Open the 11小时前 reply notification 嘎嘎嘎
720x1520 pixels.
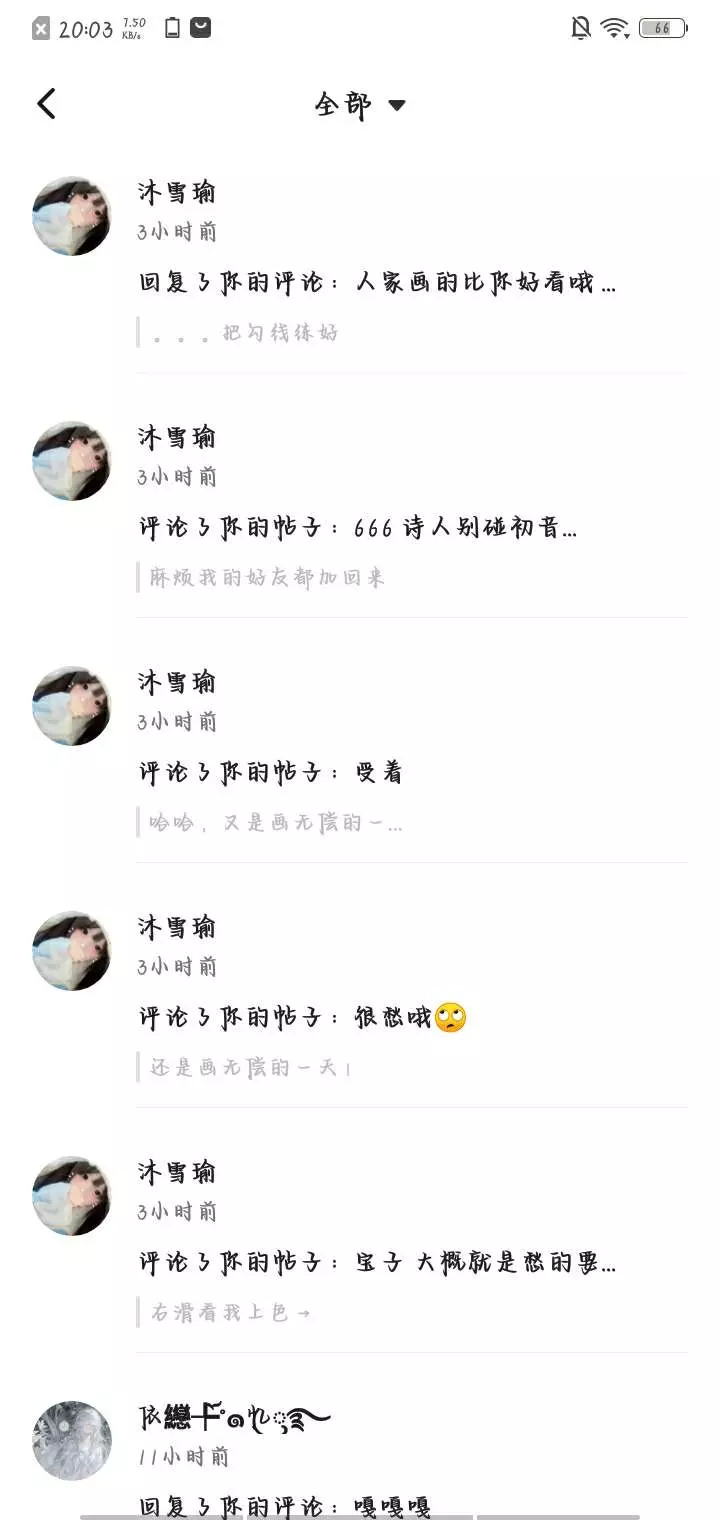tap(285, 1506)
